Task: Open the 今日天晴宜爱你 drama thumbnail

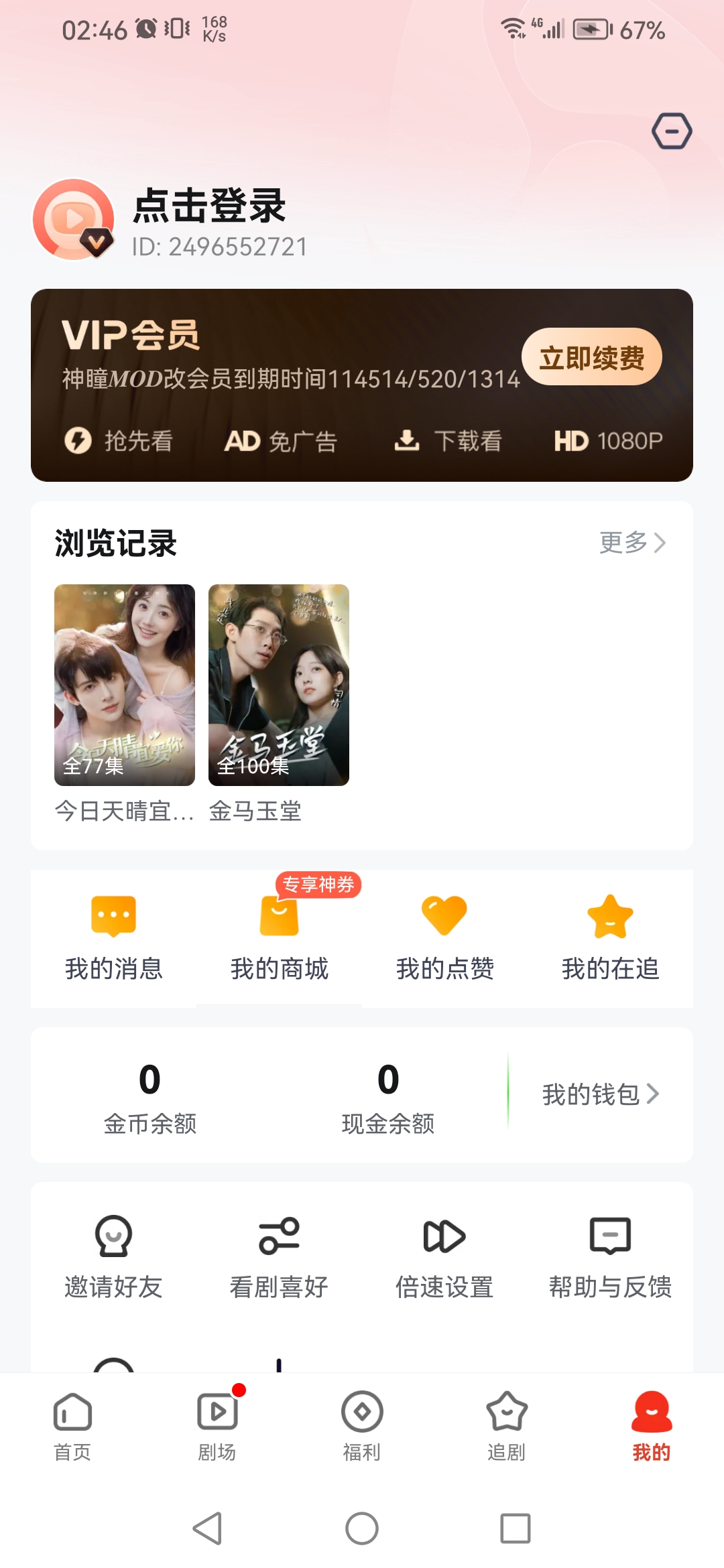Action: (x=125, y=685)
